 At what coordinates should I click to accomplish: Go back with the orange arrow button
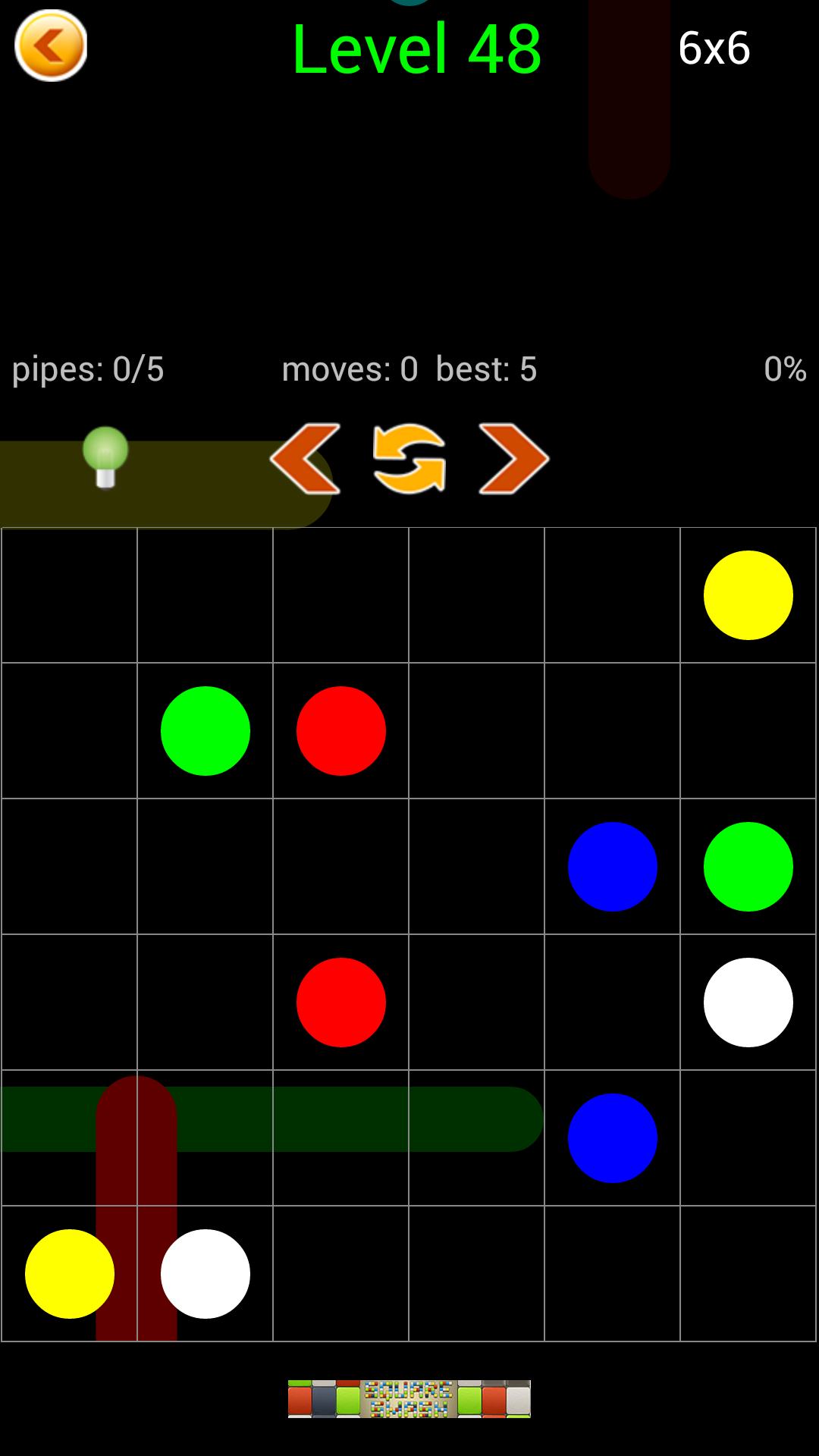[x=51, y=46]
